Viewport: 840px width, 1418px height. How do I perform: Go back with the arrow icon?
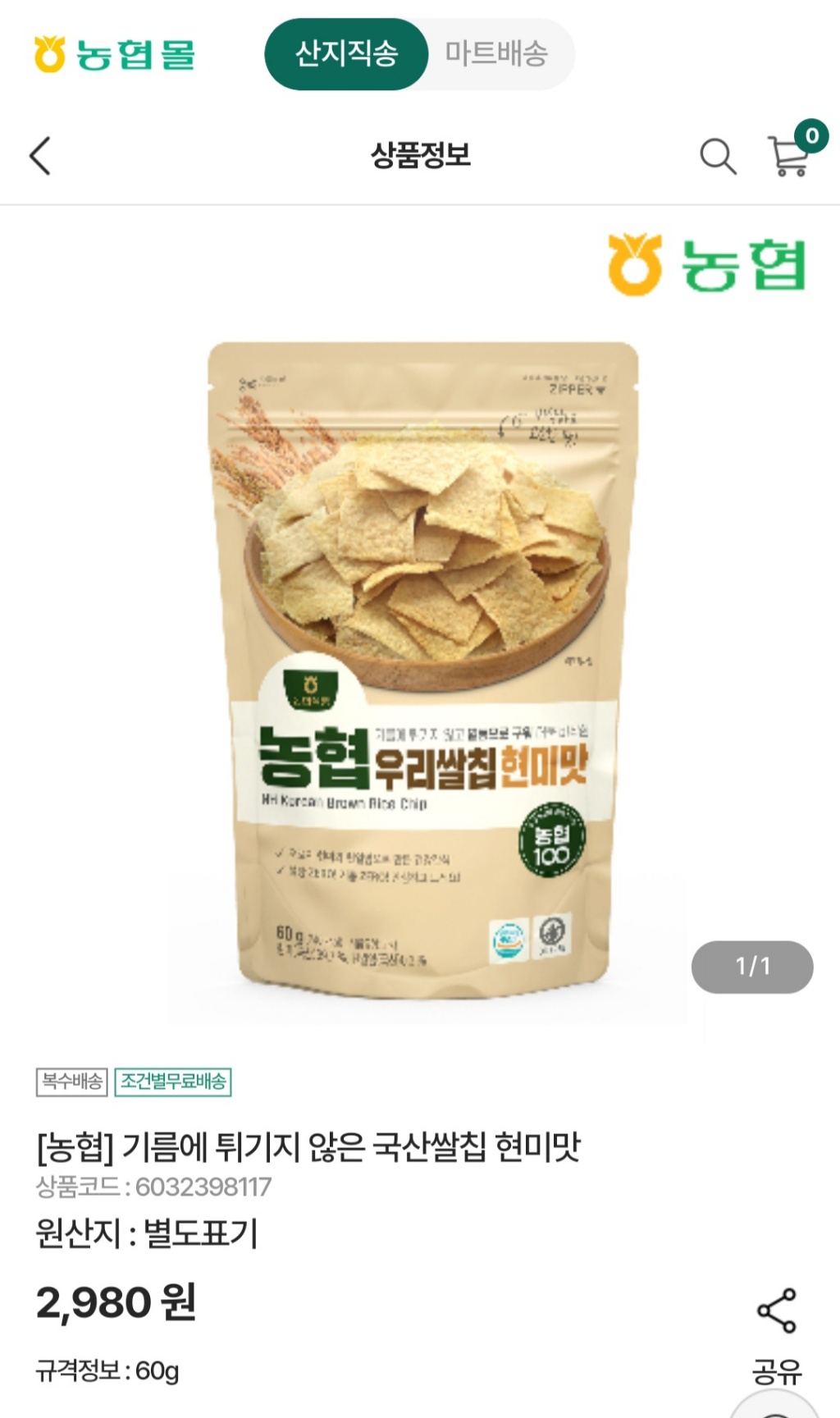coord(40,156)
